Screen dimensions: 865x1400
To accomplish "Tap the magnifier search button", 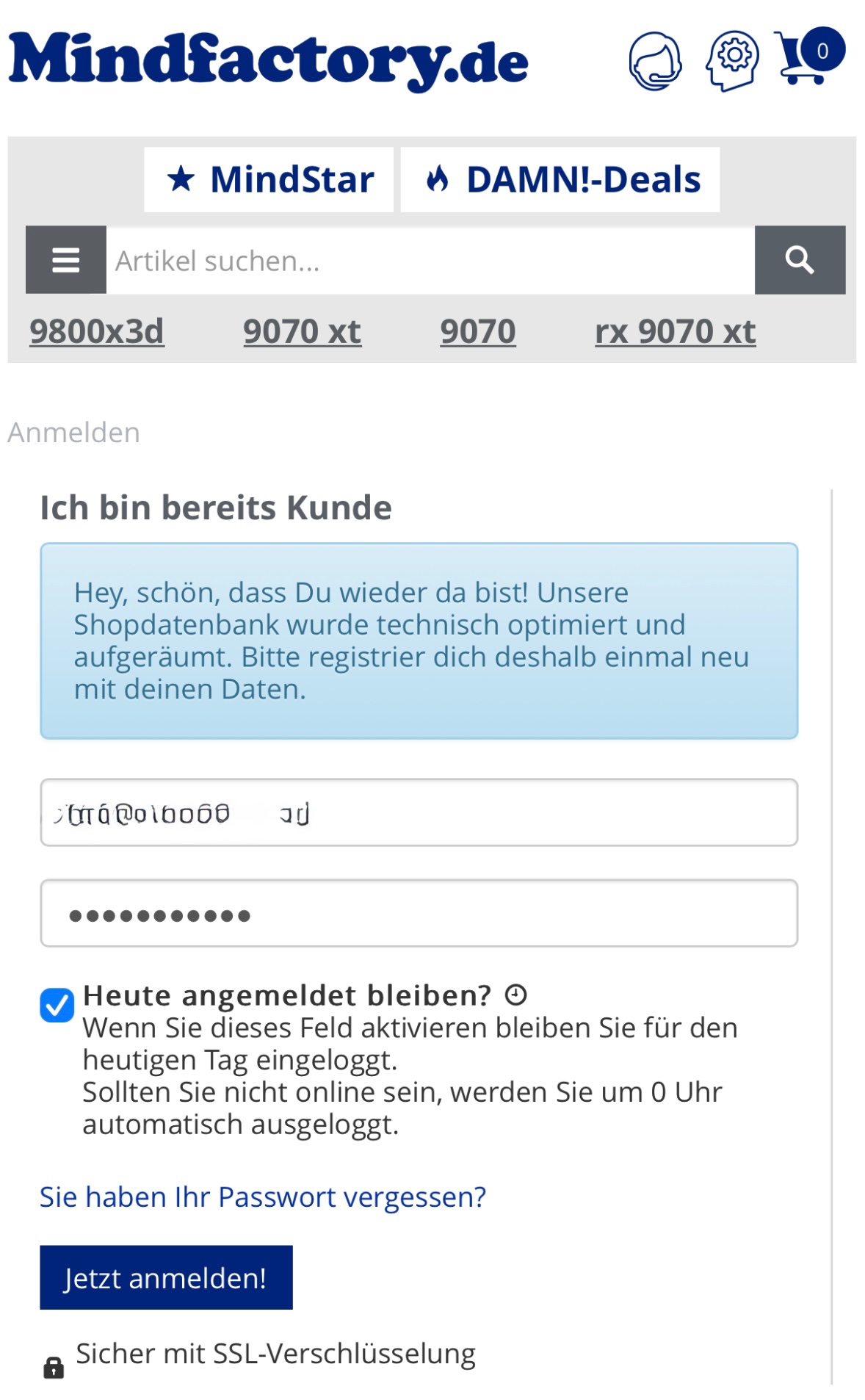I will tap(800, 260).
